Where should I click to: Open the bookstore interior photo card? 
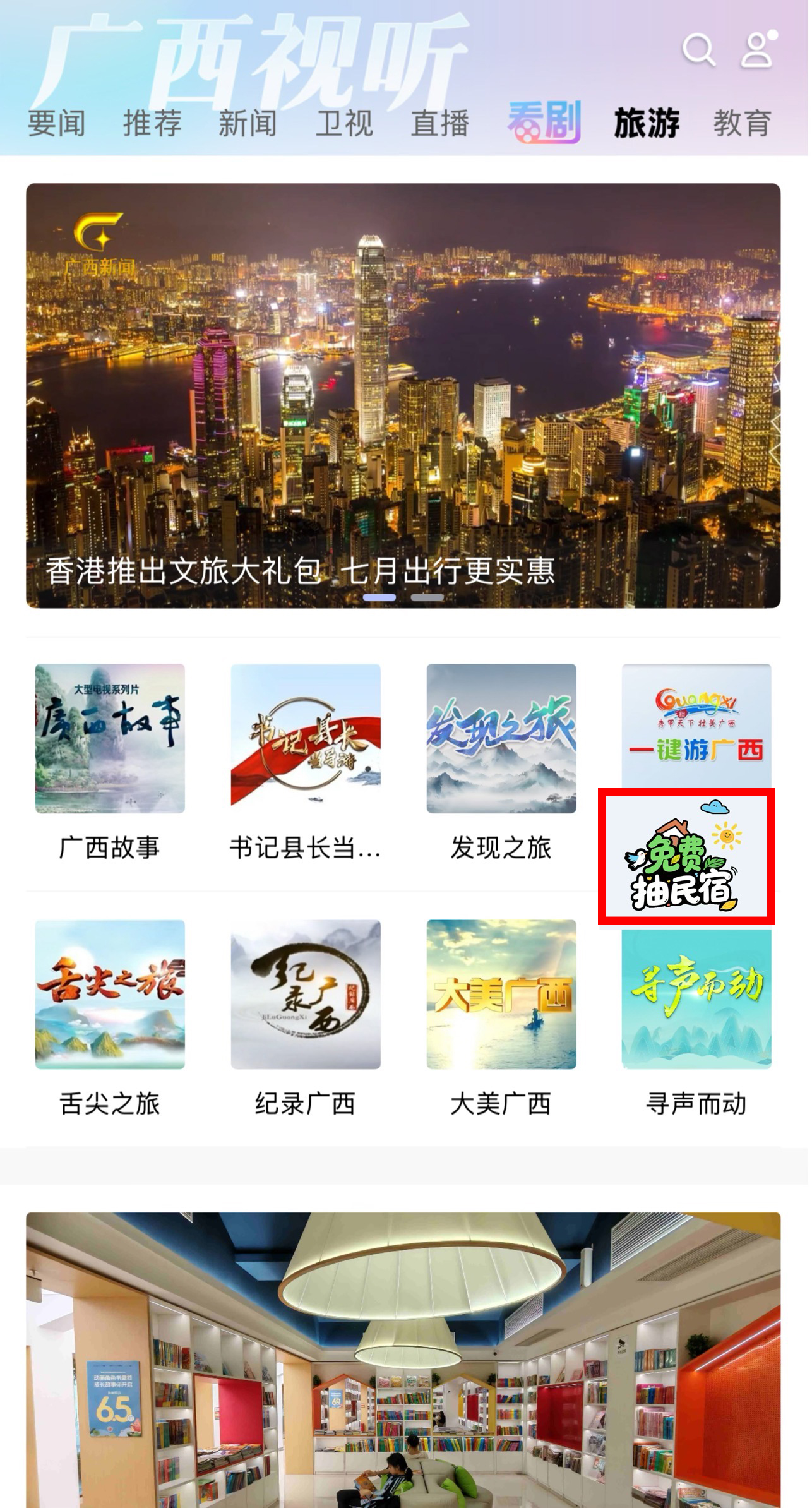[403, 1360]
